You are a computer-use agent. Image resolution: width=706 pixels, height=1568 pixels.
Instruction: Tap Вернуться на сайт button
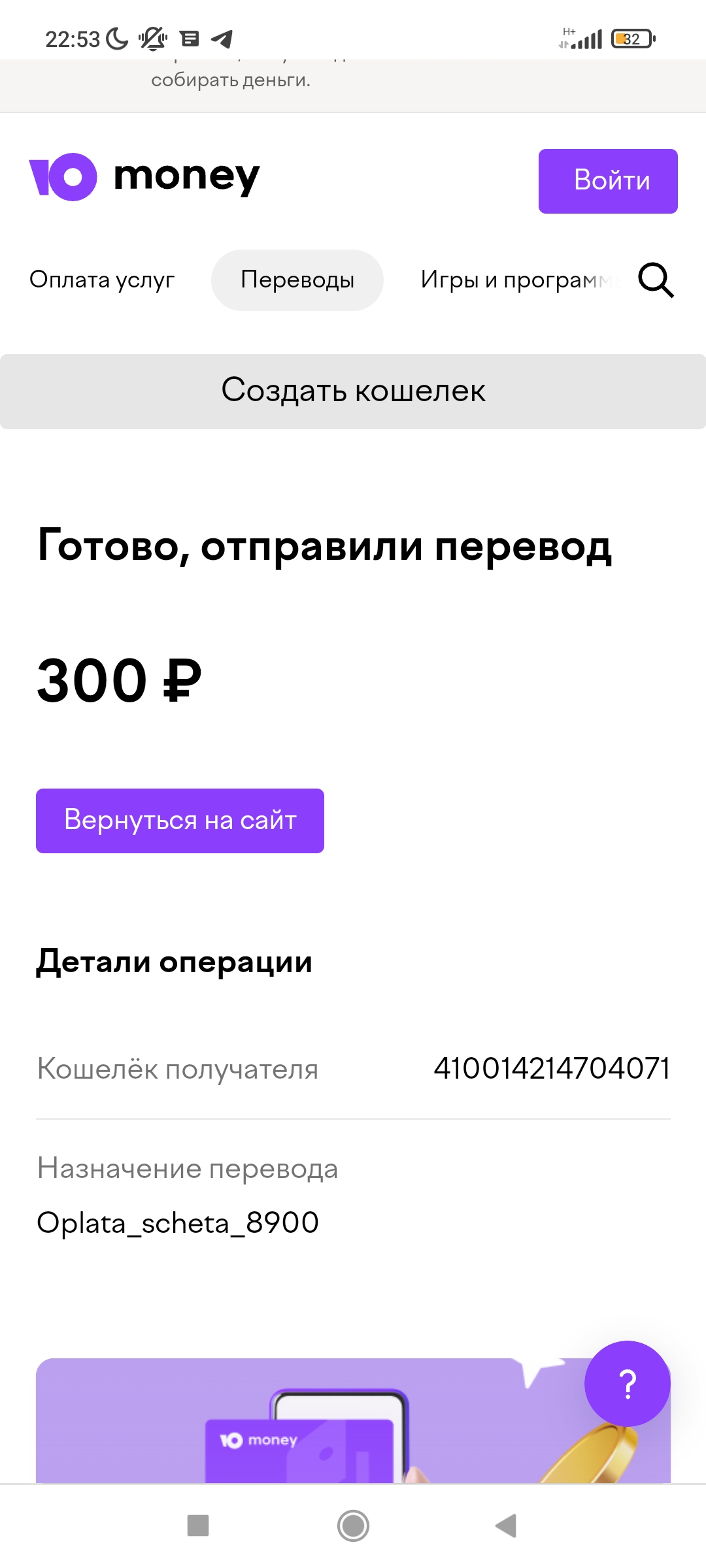pos(180,821)
